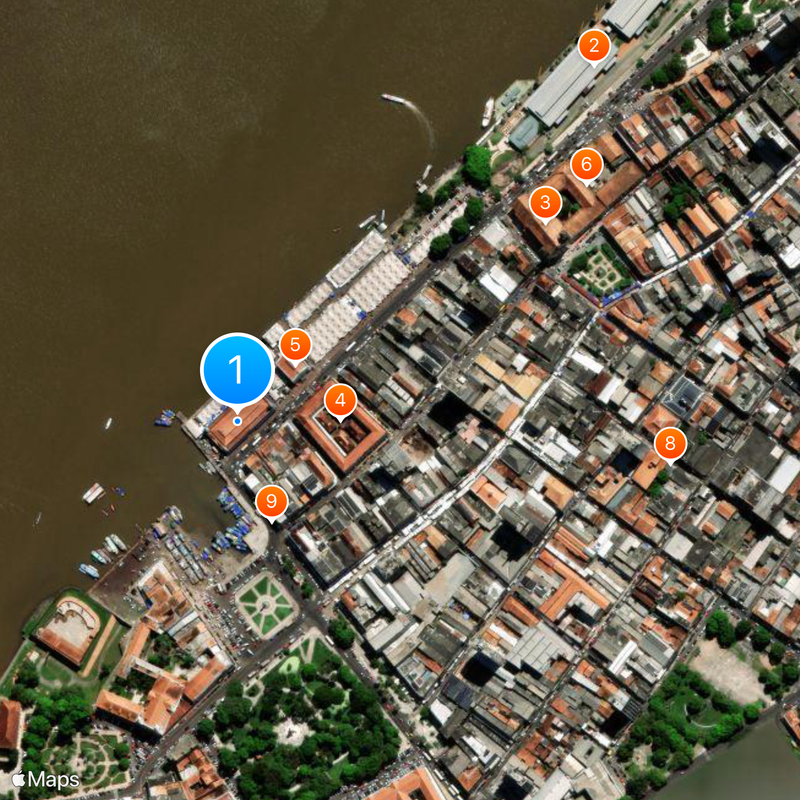Tap the orange pin numbered 2

[x=595, y=45]
